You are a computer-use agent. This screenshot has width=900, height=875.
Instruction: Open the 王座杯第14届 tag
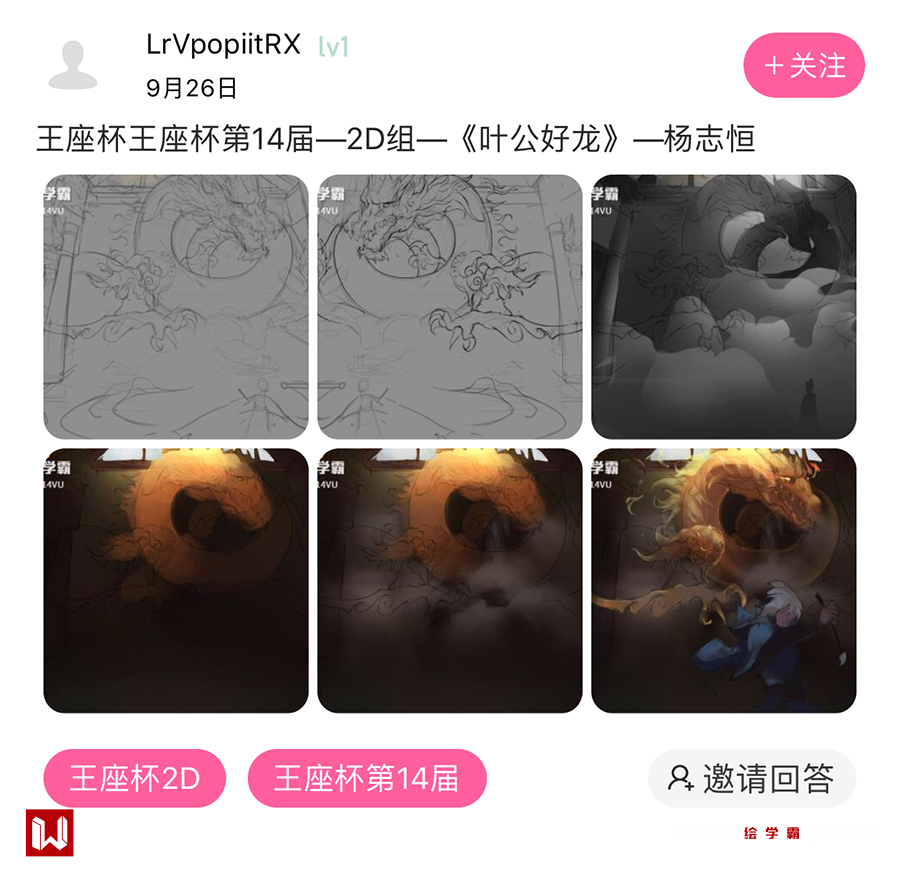pyautogui.click(x=367, y=778)
